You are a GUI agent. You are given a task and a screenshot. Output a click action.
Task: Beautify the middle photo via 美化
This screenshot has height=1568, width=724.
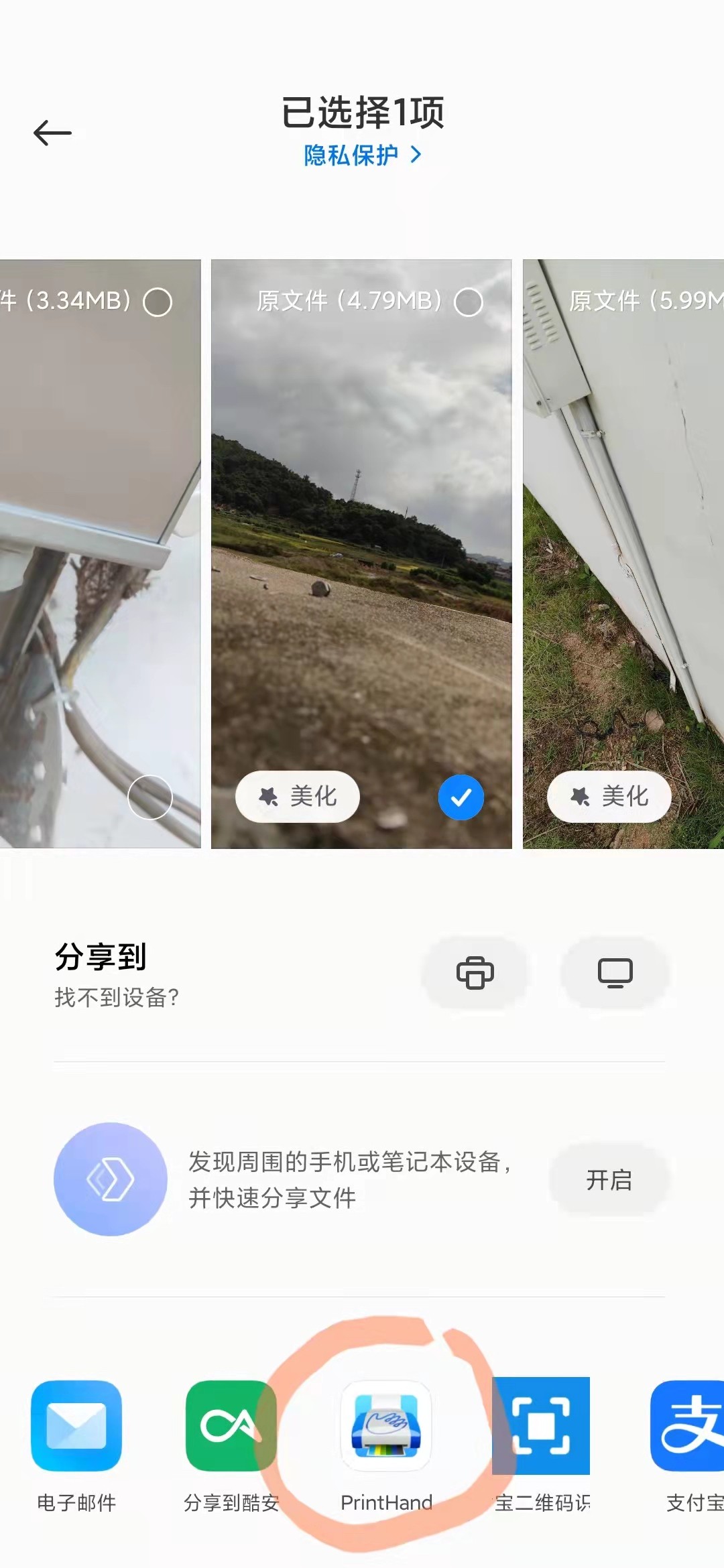(296, 795)
